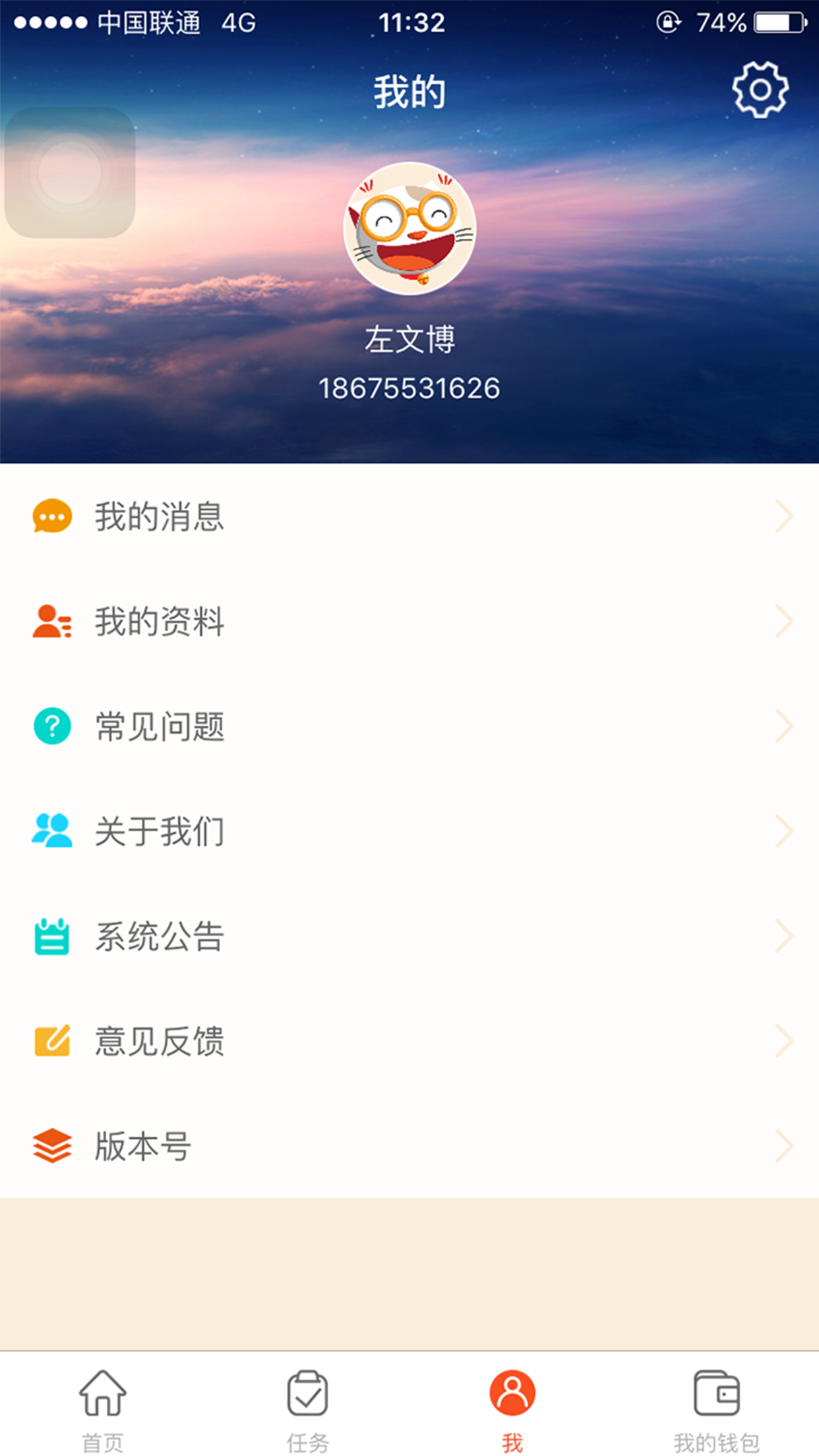
Task: Check 系统公告 (System Announcements)
Action: coord(409,936)
